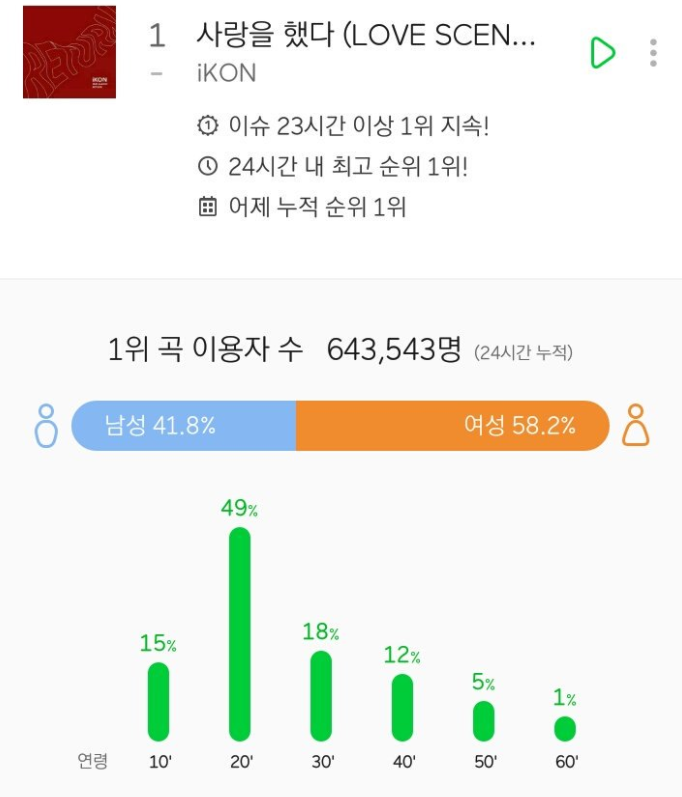
Task: Play 사랑을 했다 (LOVE SCENARIO) by iKON
Action: point(602,52)
